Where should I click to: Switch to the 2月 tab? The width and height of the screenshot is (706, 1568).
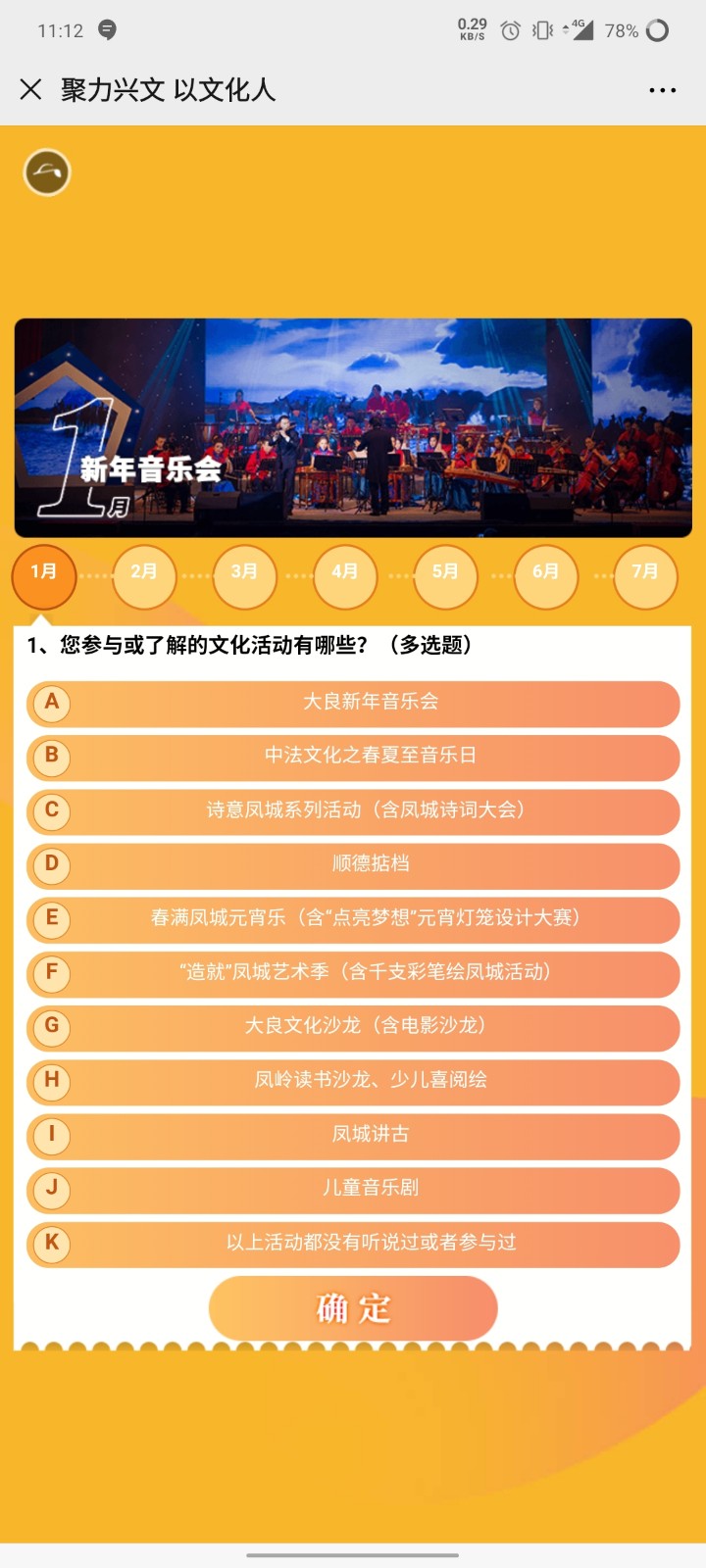tap(144, 574)
